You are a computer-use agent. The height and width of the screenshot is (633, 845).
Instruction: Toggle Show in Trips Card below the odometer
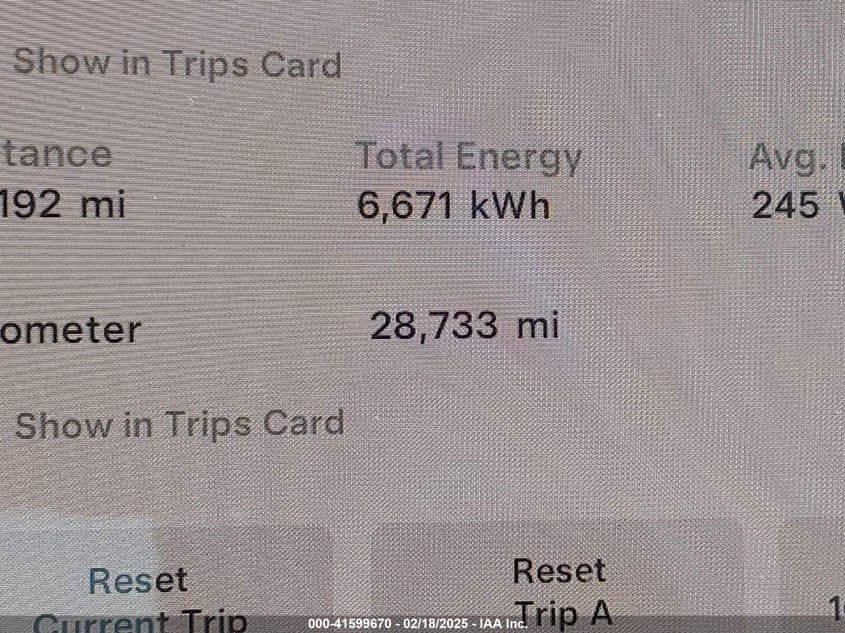[178, 425]
